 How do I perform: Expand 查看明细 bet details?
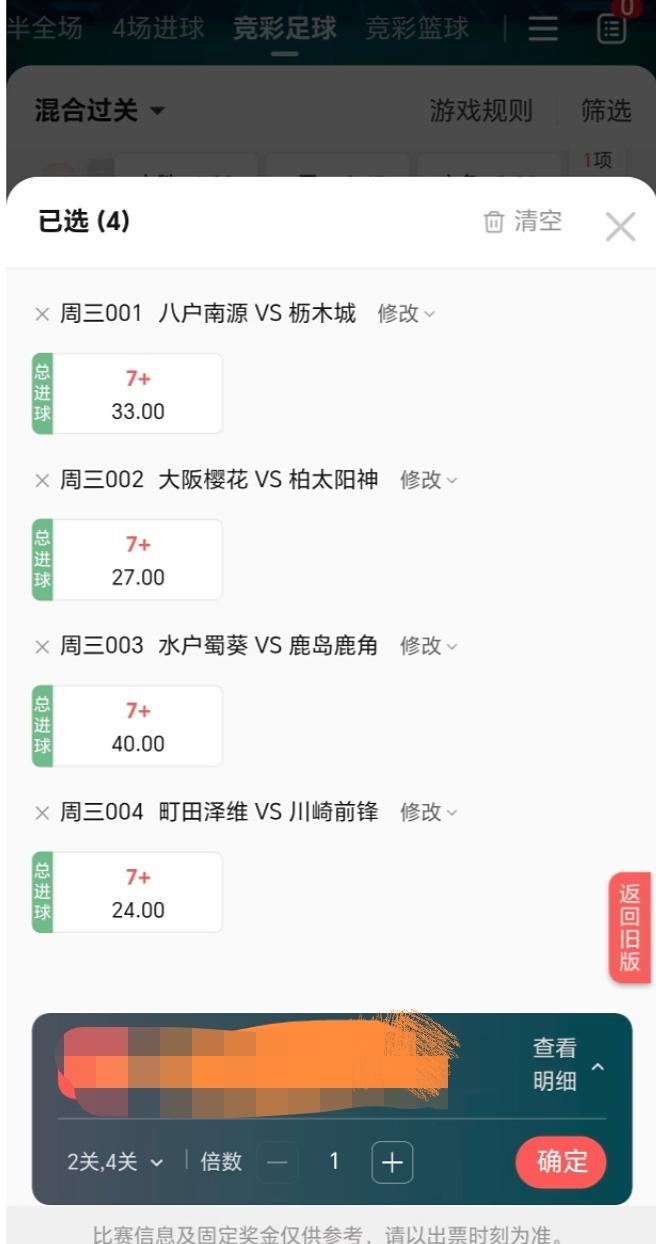tap(568, 1064)
